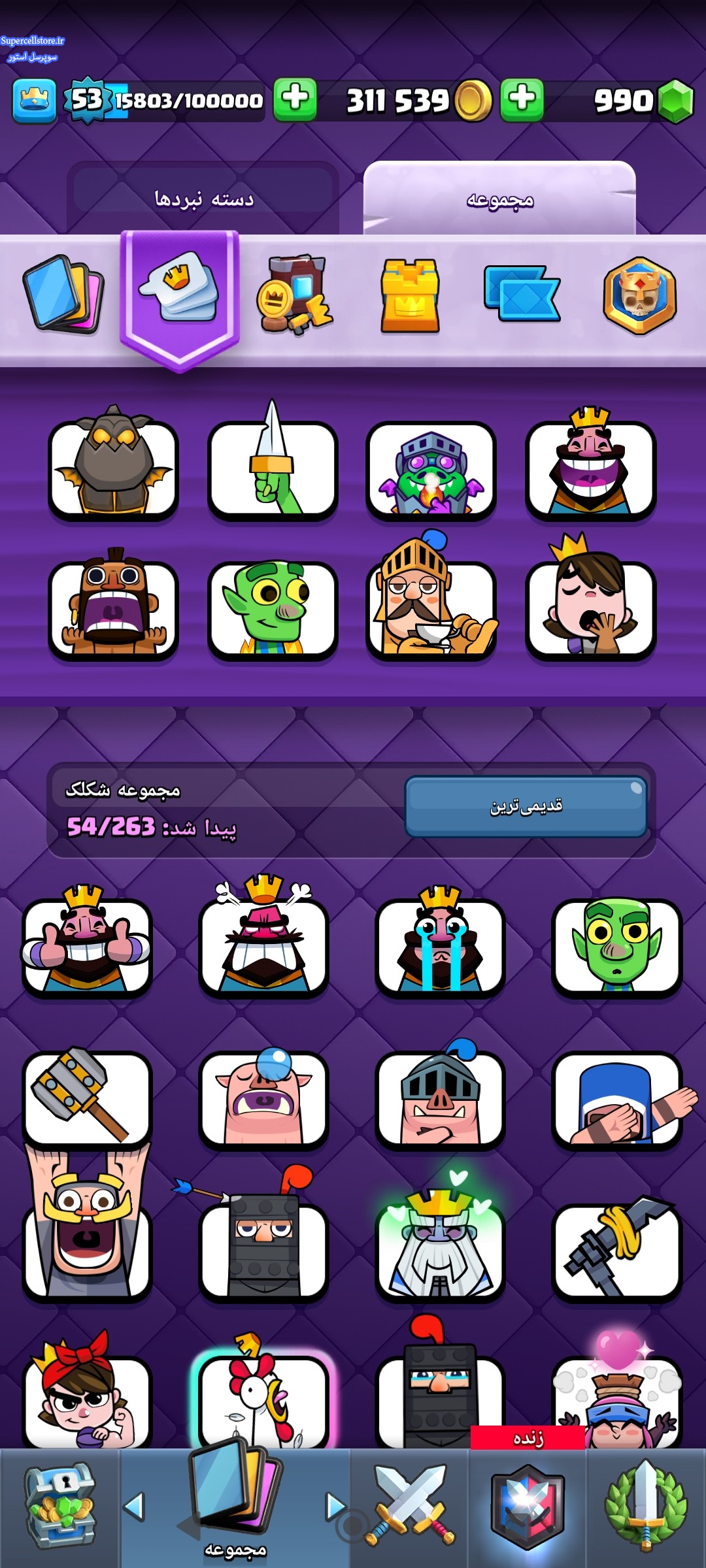Open the tower troops tab
706x1568 pixels.
tap(410, 295)
